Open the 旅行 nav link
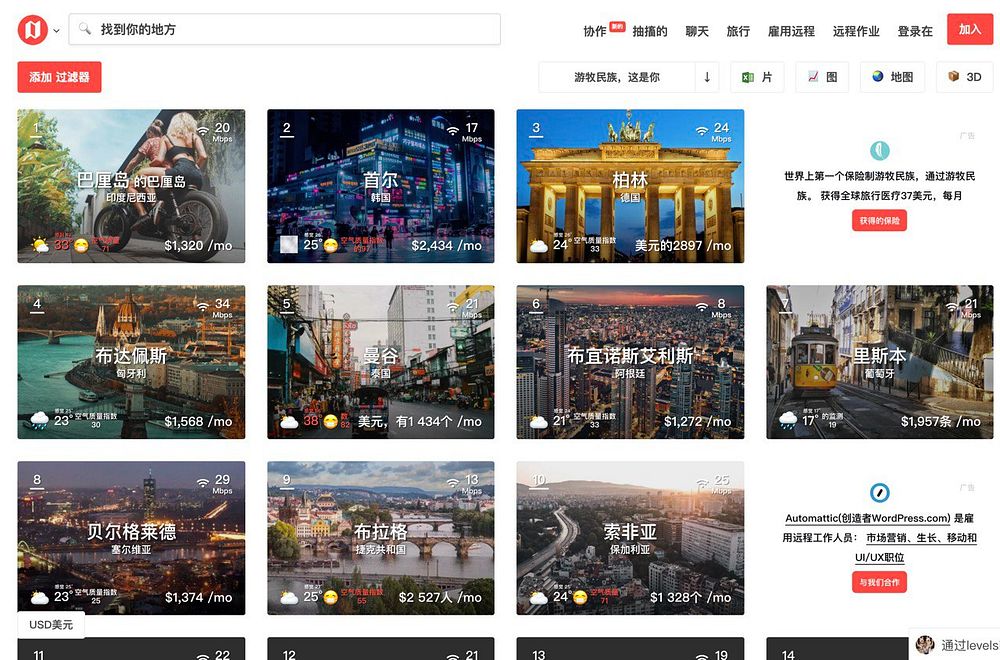1000x660 pixels. pyautogui.click(x=738, y=31)
